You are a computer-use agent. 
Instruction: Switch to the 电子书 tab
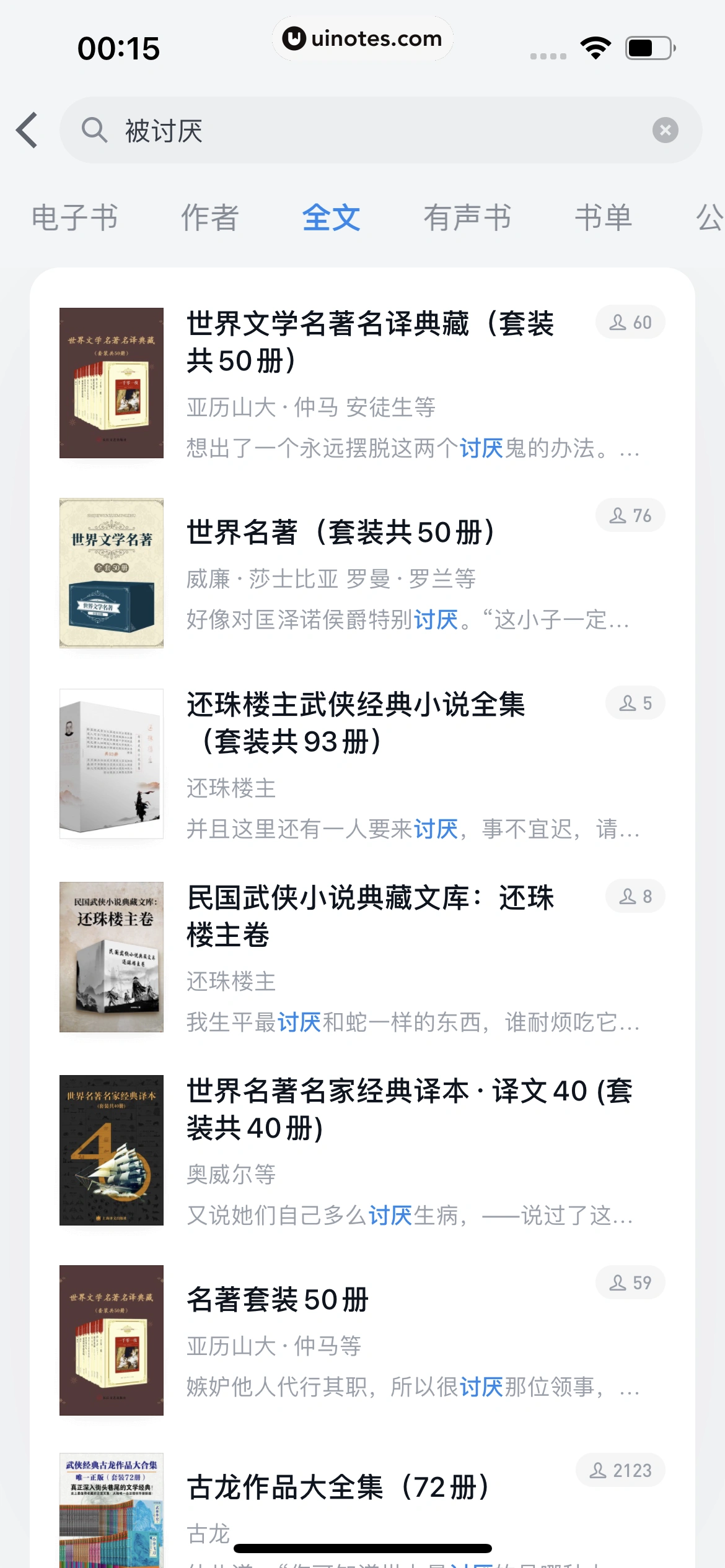[74, 218]
